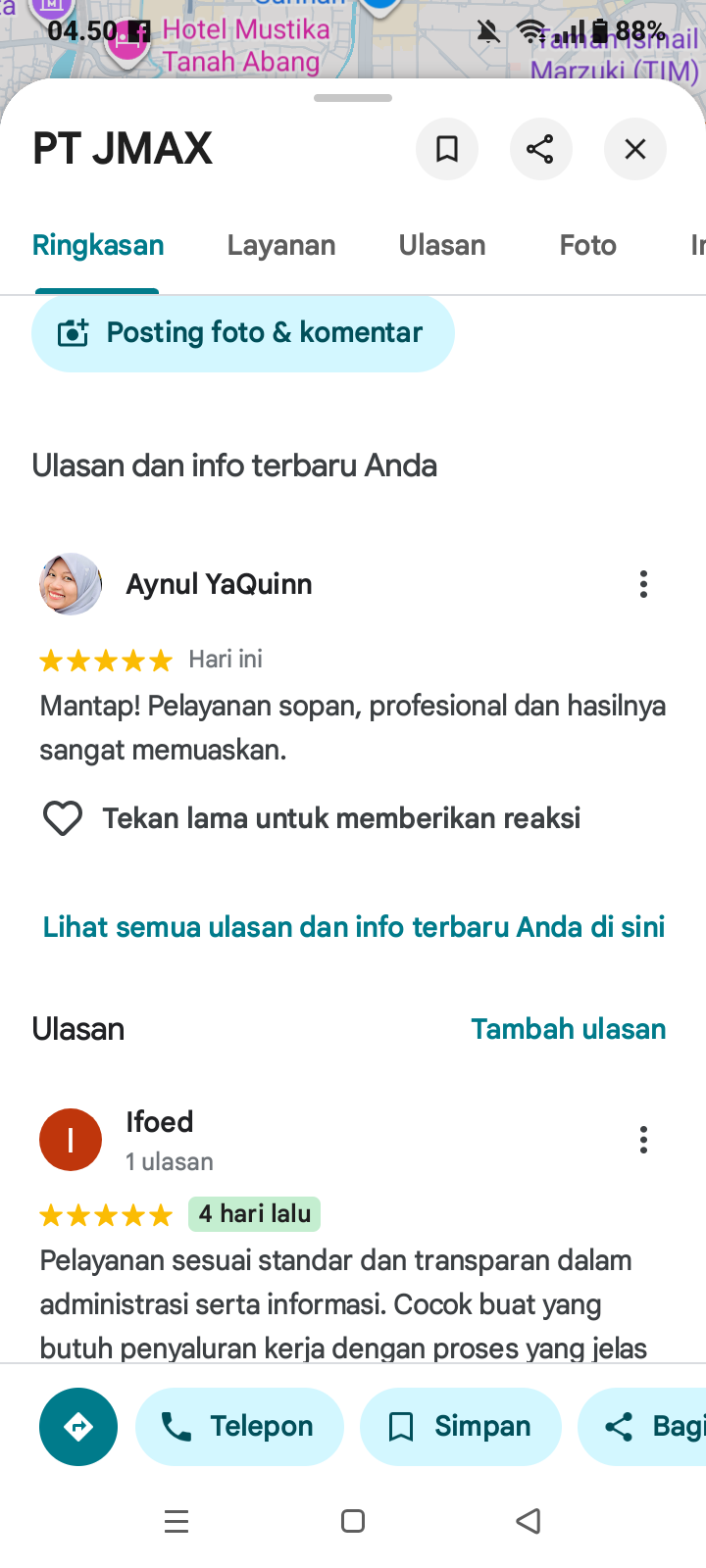This screenshot has height=1568, width=706.
Task: Open Aynul YaQuinn's profile picture
Action: click(71, 584)
